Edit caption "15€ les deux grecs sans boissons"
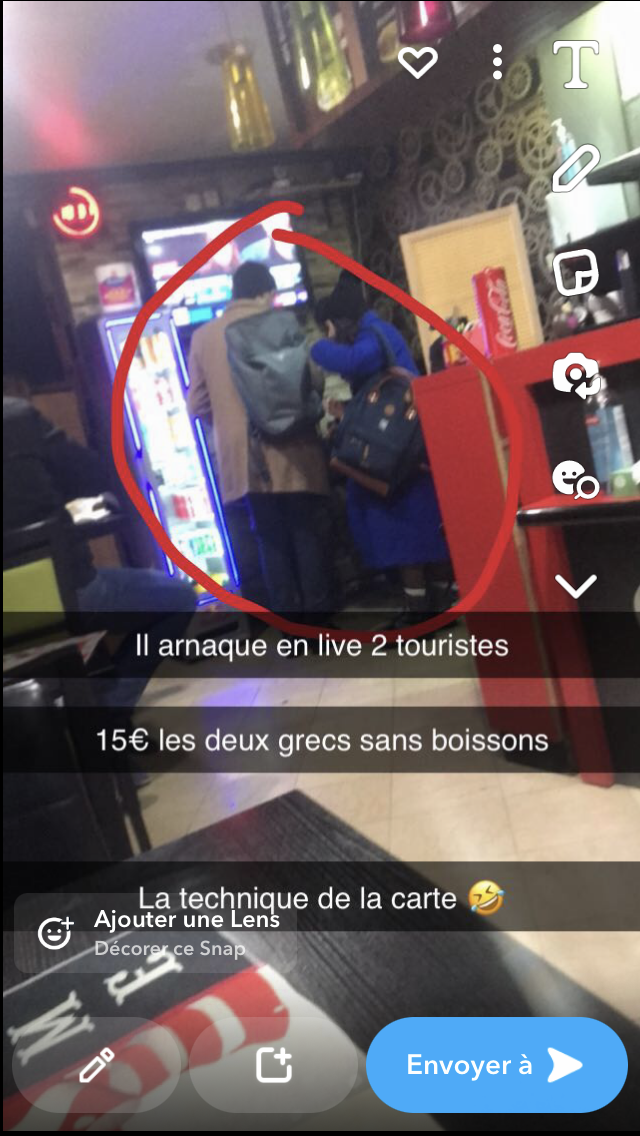Image resolution: width=640 pixels, height=1136 pixels. tap(321, 740)
